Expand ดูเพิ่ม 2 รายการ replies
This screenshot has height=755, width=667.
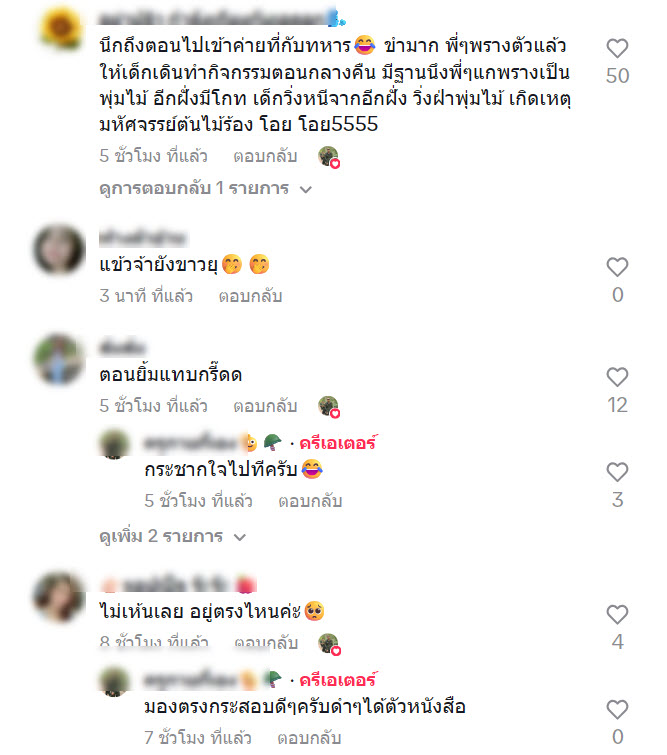click(172, 537)
